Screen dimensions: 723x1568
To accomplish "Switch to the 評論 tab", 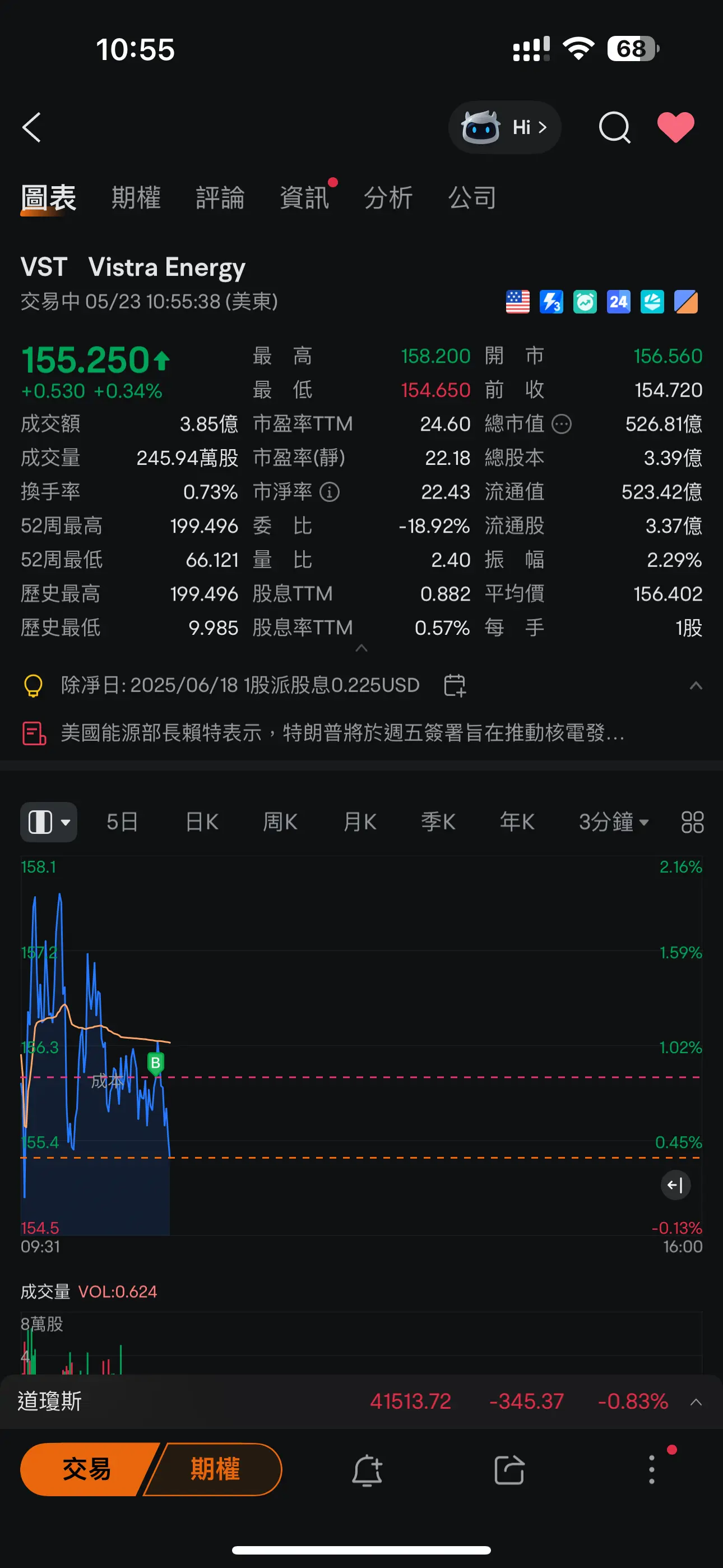I will tap(220, 198).
